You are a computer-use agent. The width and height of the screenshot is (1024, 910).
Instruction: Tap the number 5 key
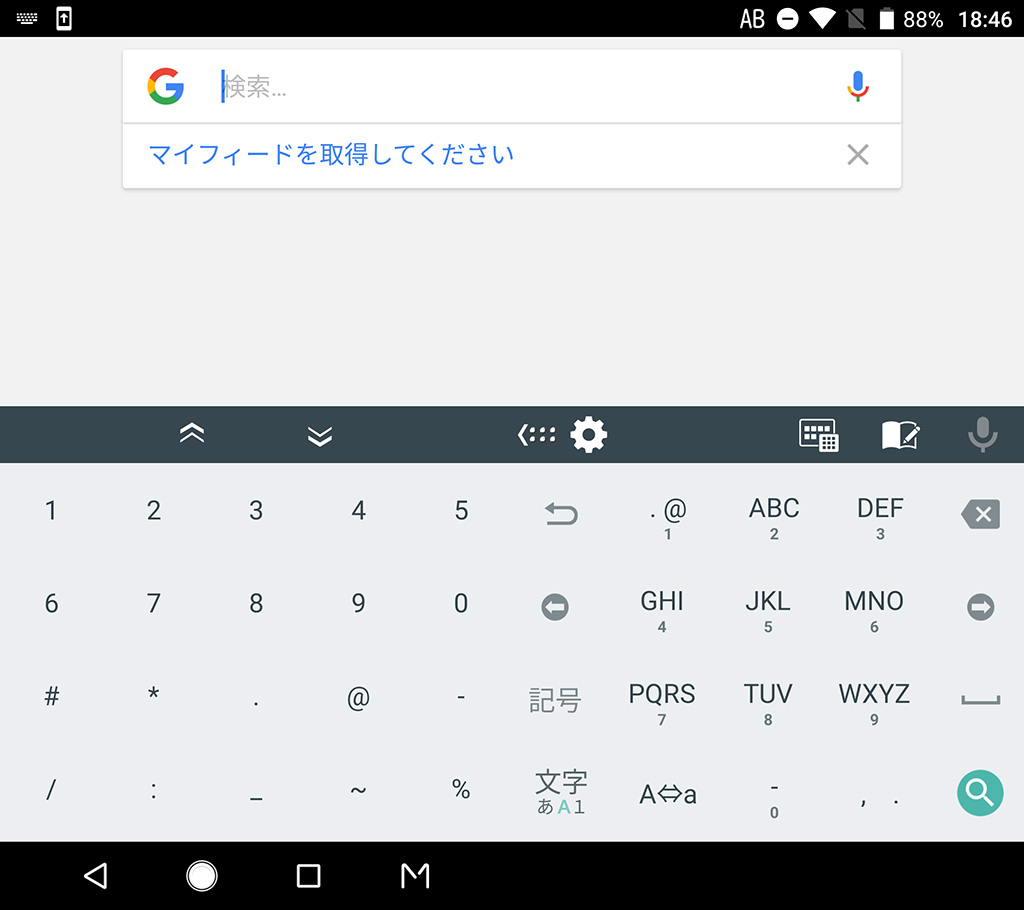pos(461,510)
